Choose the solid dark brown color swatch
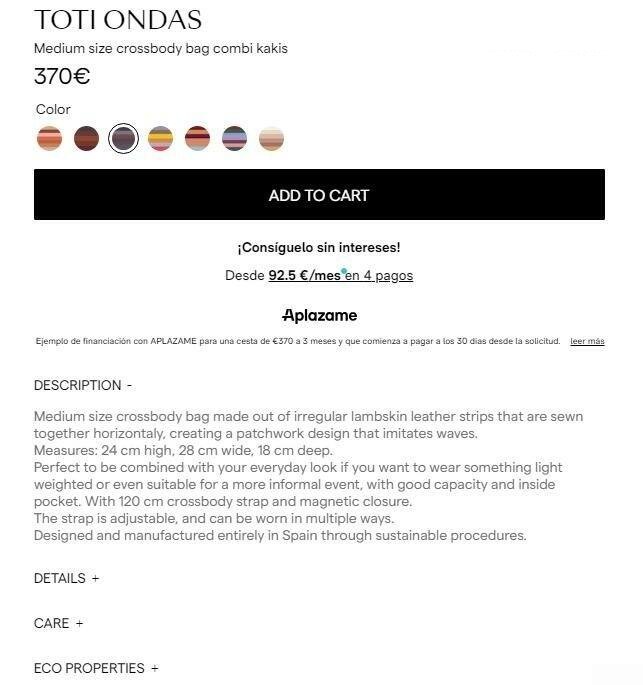643x685 pixels. click(x=86, y=138)
